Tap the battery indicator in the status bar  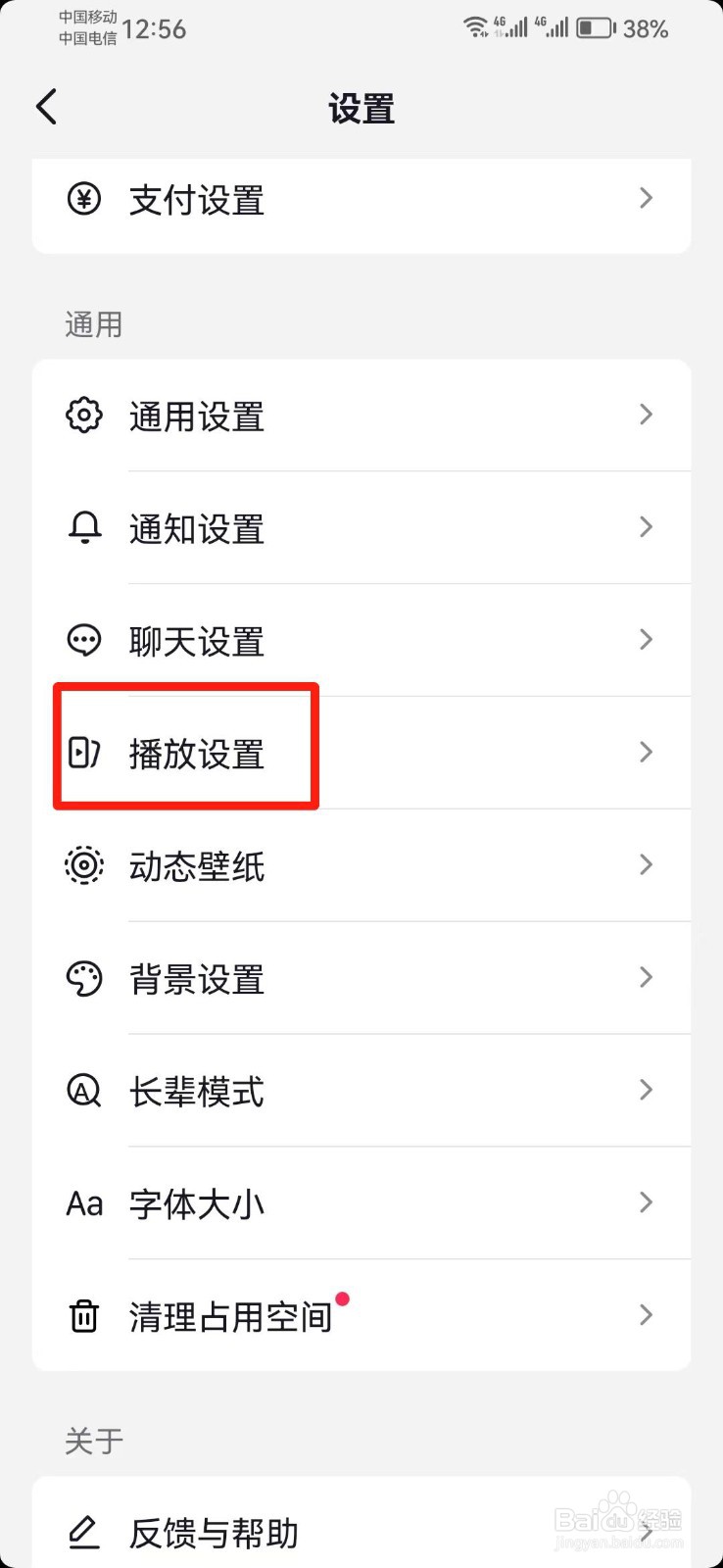[598, 28]
